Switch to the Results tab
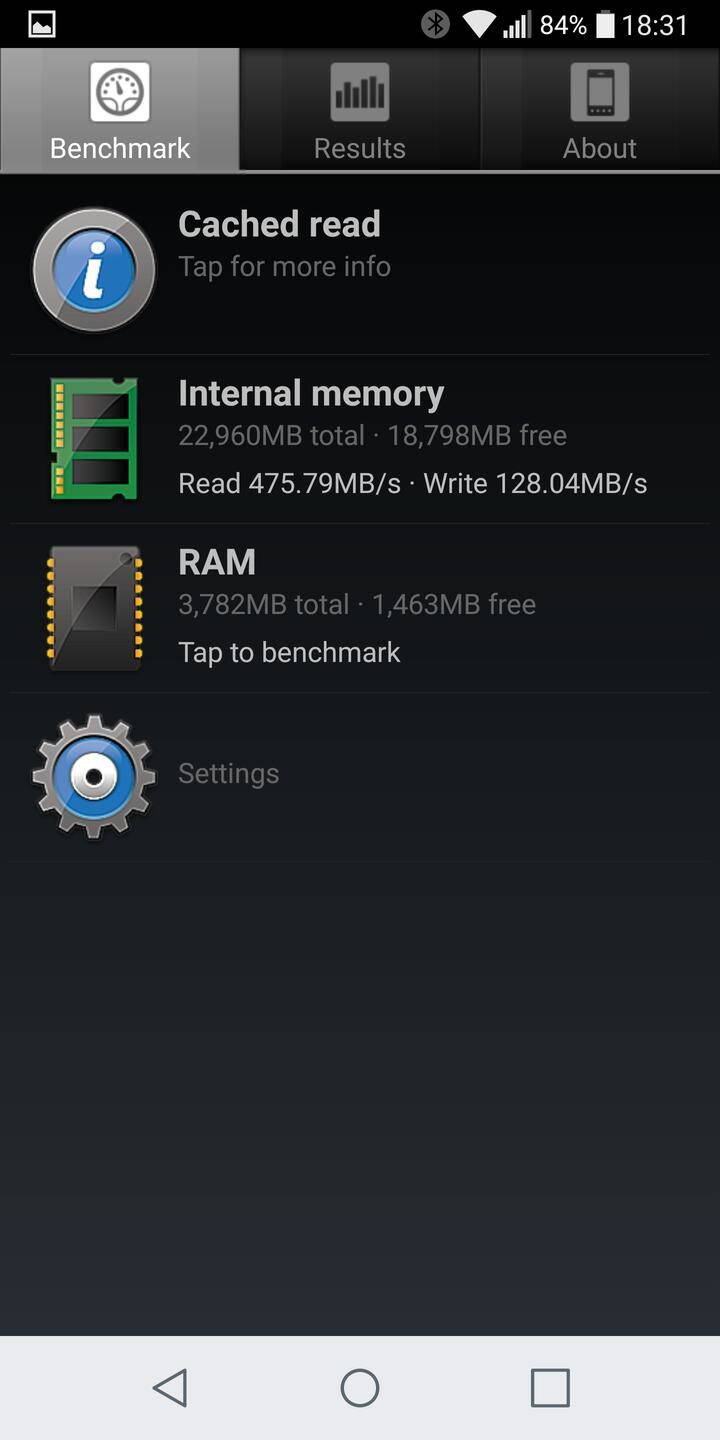720x1440 pixels. 360,110
